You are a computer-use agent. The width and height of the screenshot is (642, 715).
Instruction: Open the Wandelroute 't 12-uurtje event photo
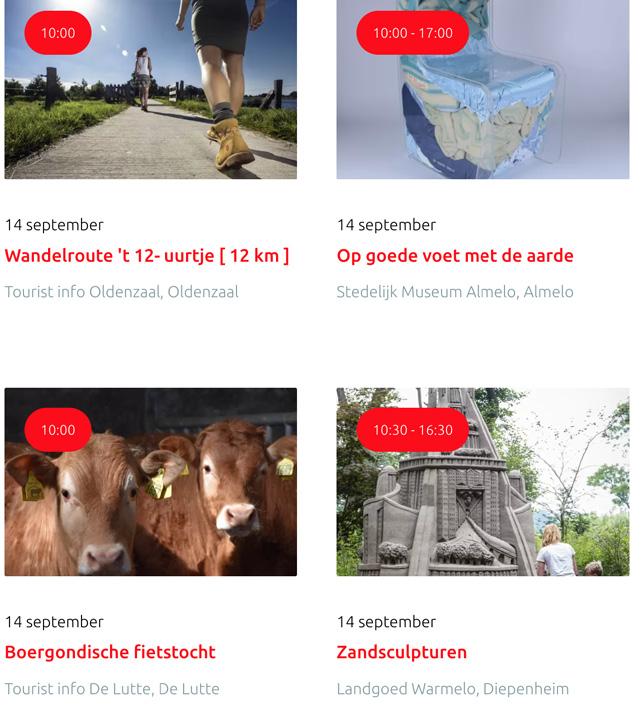click(x=150, y=100)
